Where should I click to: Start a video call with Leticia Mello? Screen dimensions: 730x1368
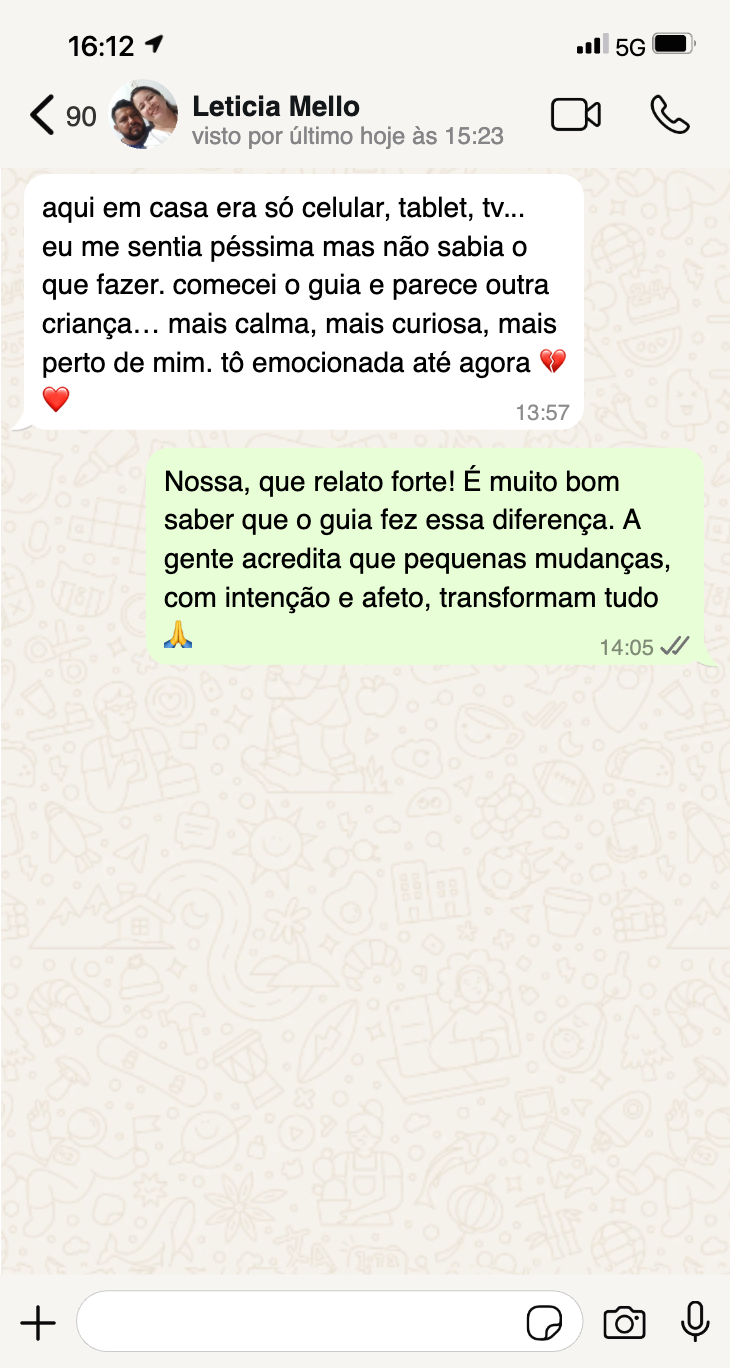click(x=576, y=115)
